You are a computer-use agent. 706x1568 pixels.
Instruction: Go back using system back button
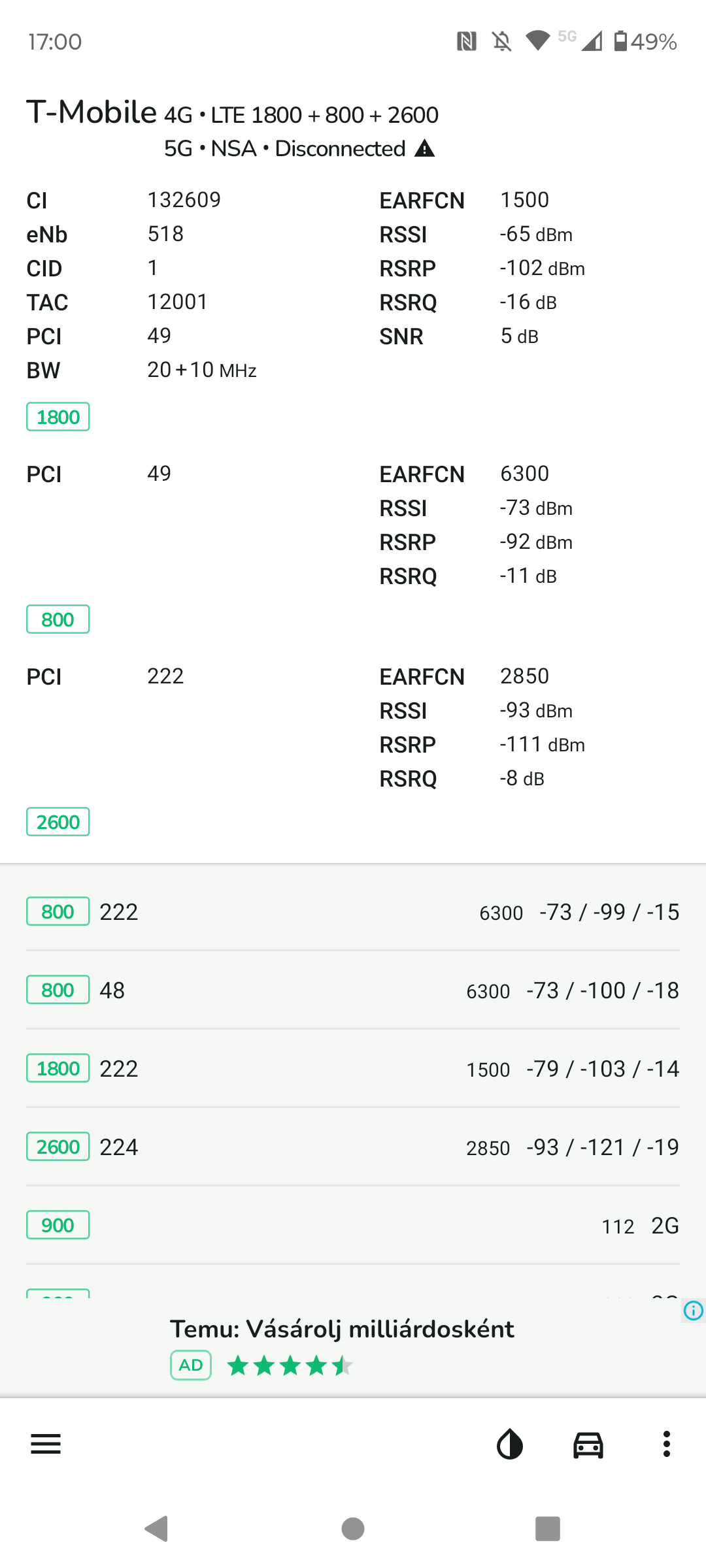[157, 1529]
